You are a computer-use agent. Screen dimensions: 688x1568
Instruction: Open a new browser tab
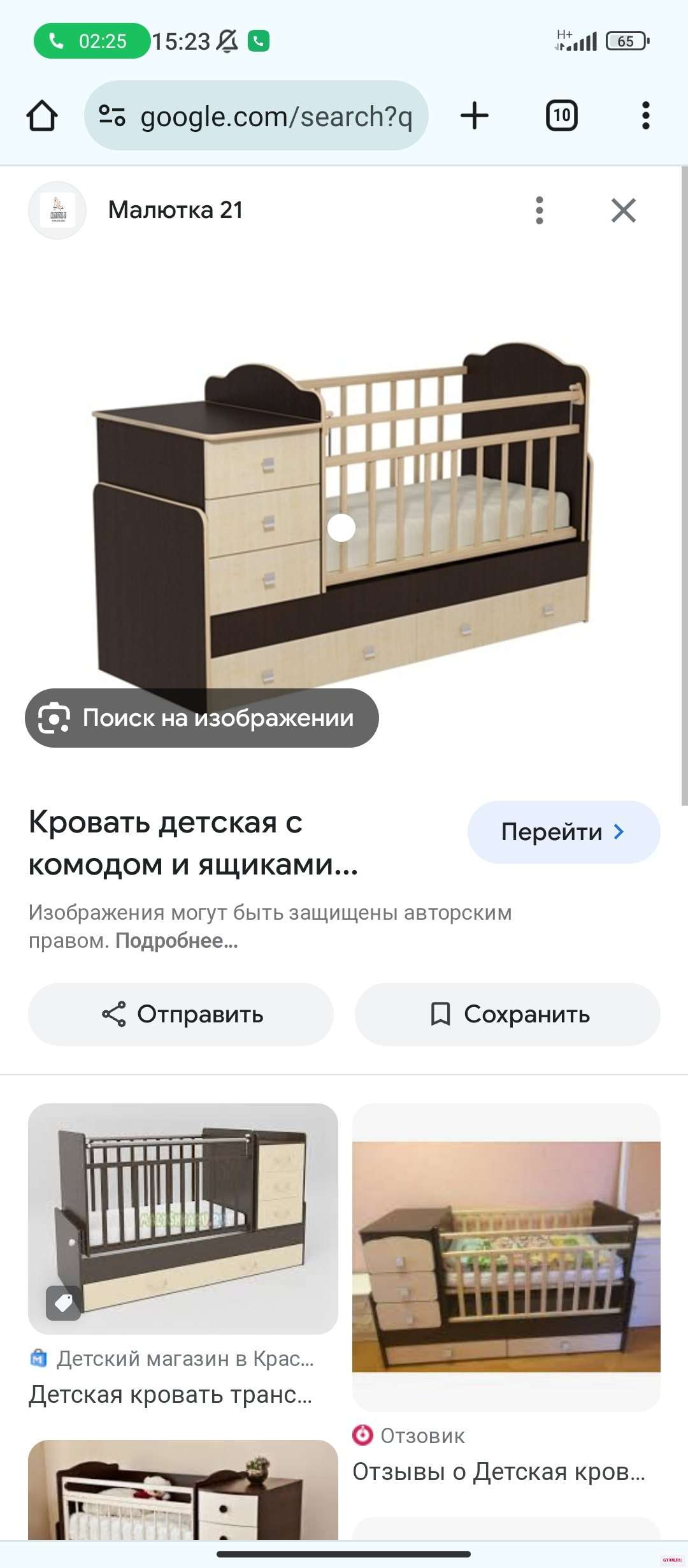click(474, 116)
